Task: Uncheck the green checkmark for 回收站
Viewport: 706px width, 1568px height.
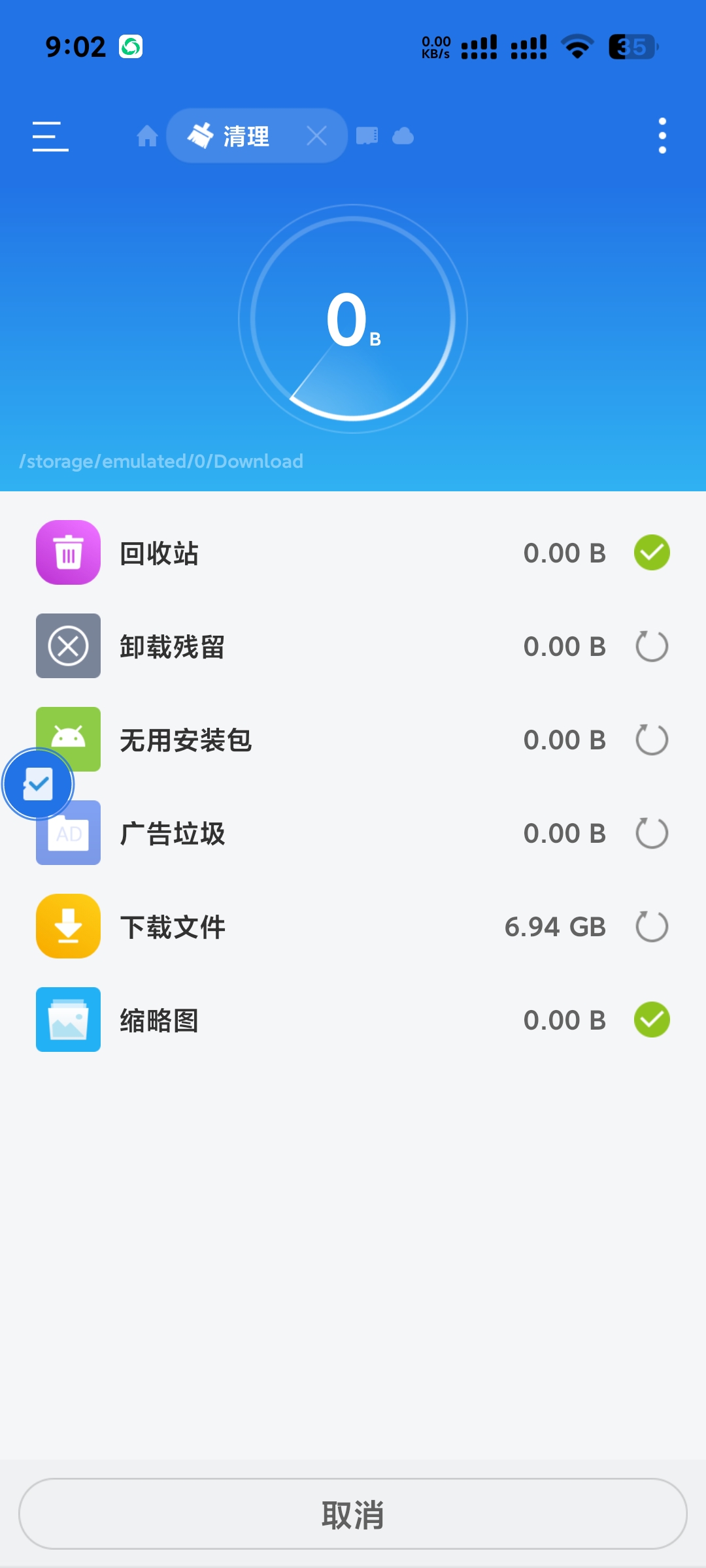Action: 652,553
